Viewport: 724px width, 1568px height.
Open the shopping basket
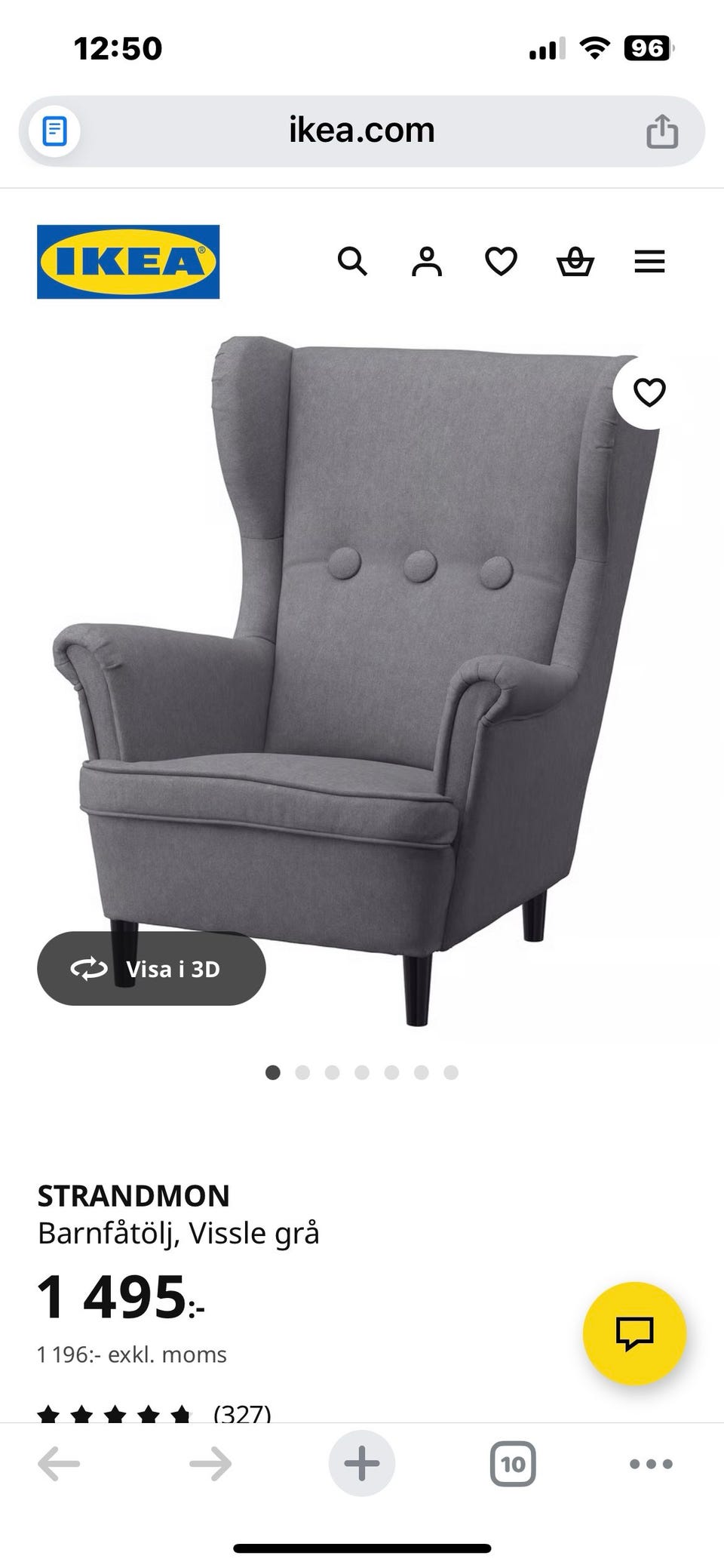(x=575, y=262)
